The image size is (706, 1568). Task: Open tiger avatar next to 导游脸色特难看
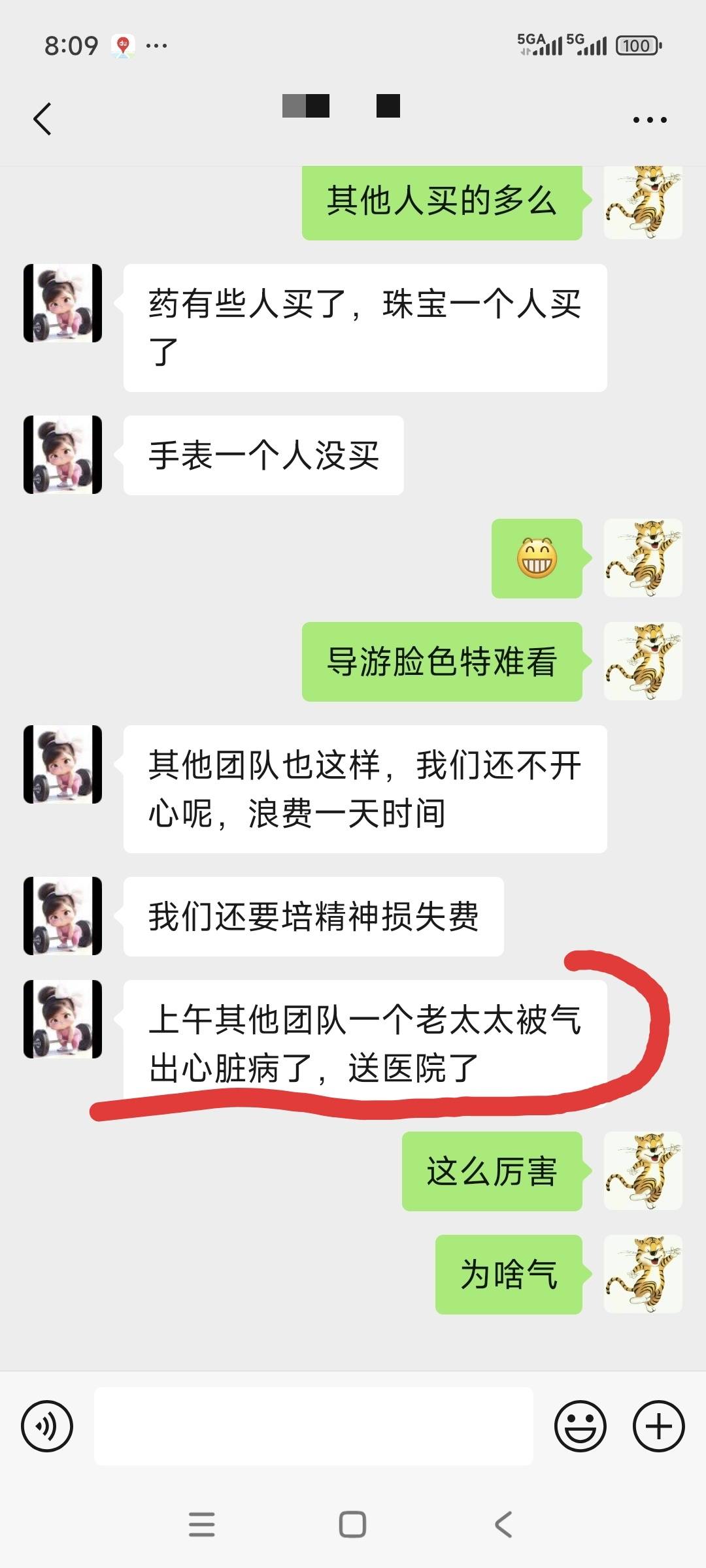[643, 661]
